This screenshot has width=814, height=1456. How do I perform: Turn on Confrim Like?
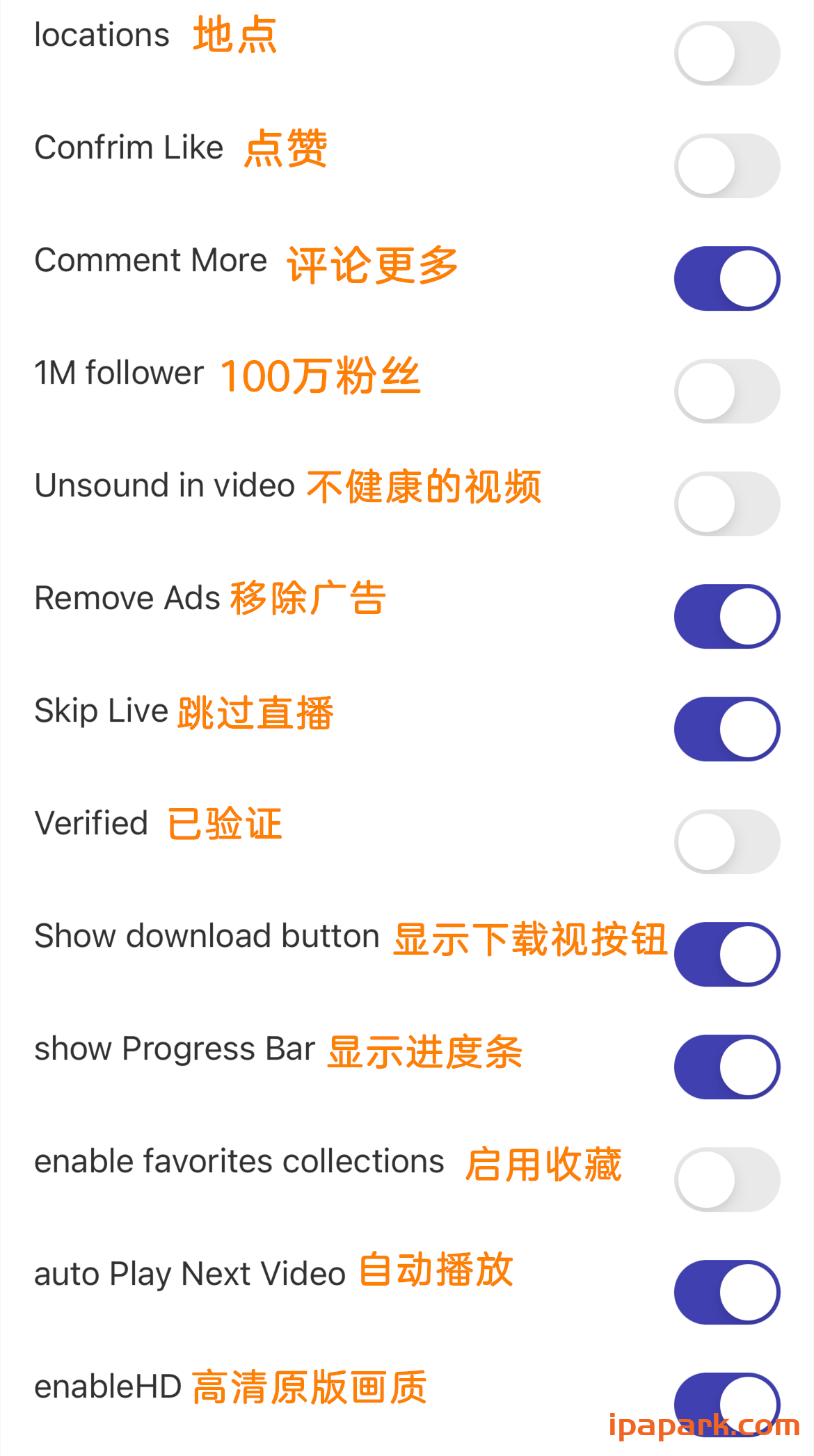728,165
